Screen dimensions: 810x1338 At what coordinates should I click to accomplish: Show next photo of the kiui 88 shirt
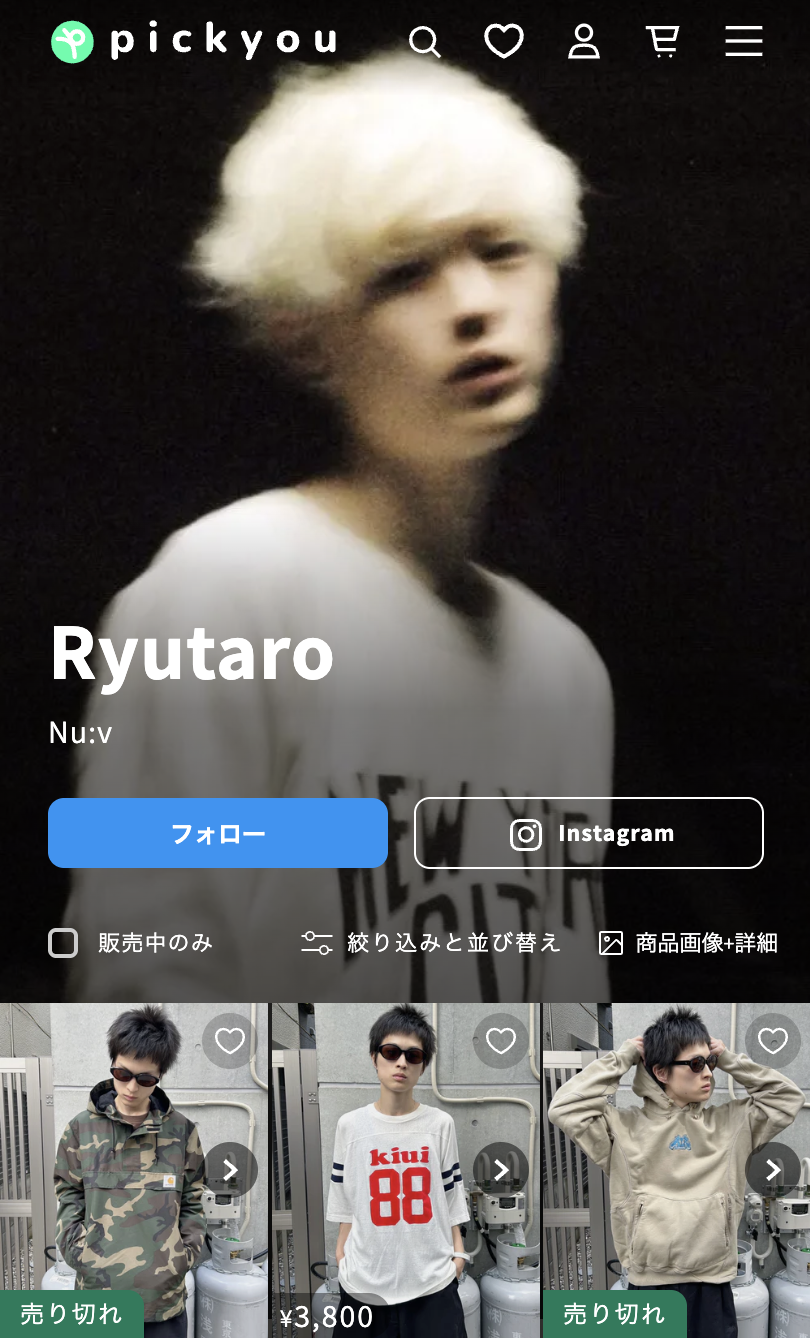[x=500, y=1170]
